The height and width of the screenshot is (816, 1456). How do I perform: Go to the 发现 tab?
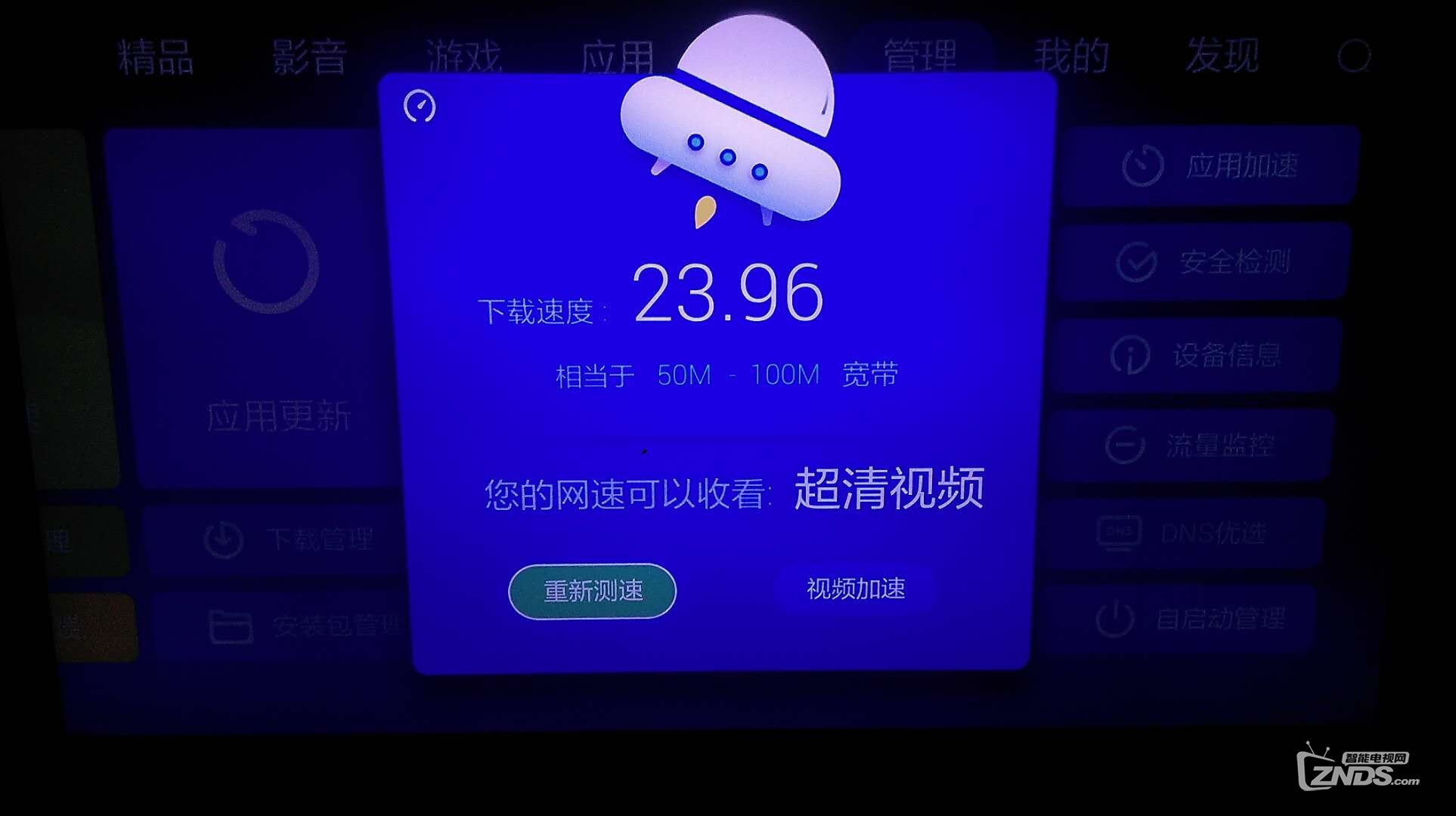[x=1222, y=56]
